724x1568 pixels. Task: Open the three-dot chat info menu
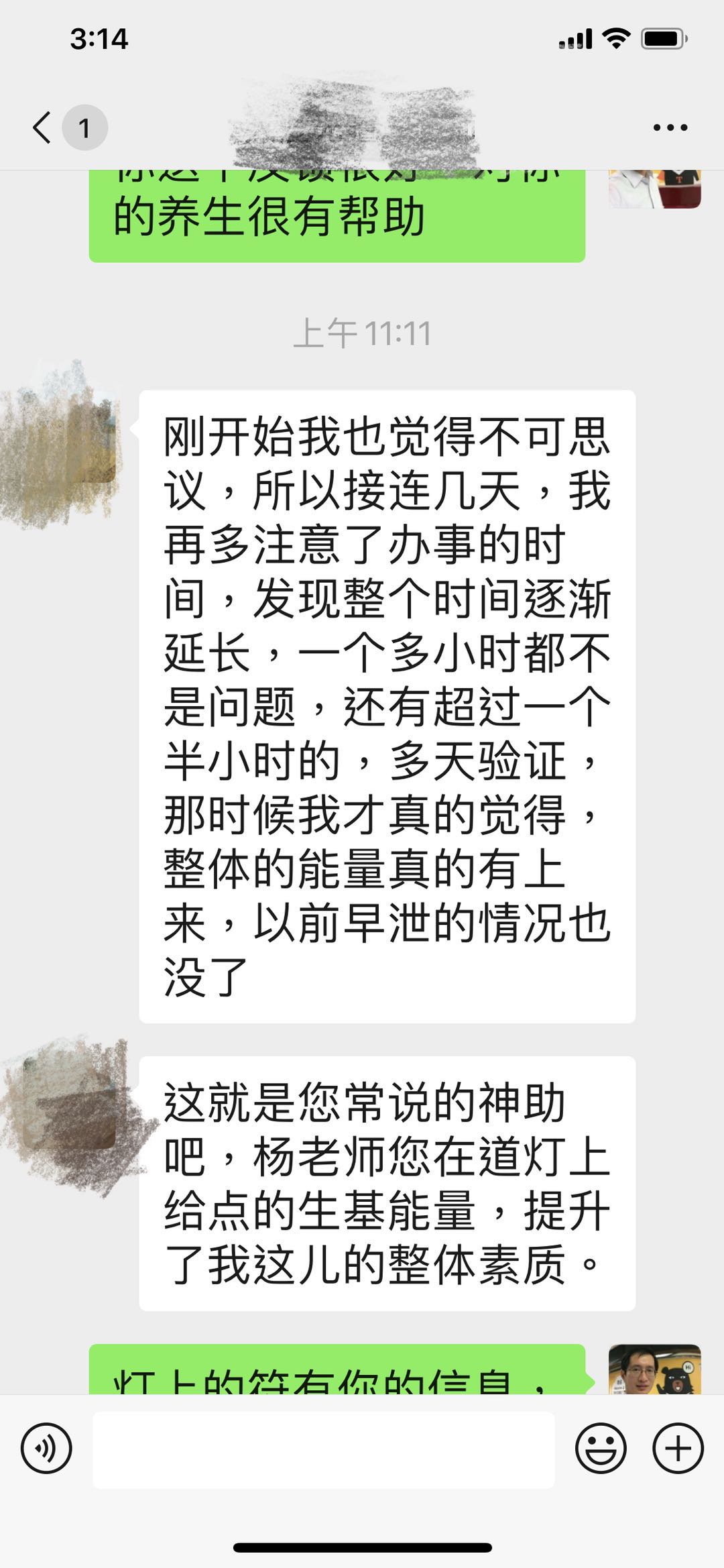click(x=670, y=127)
